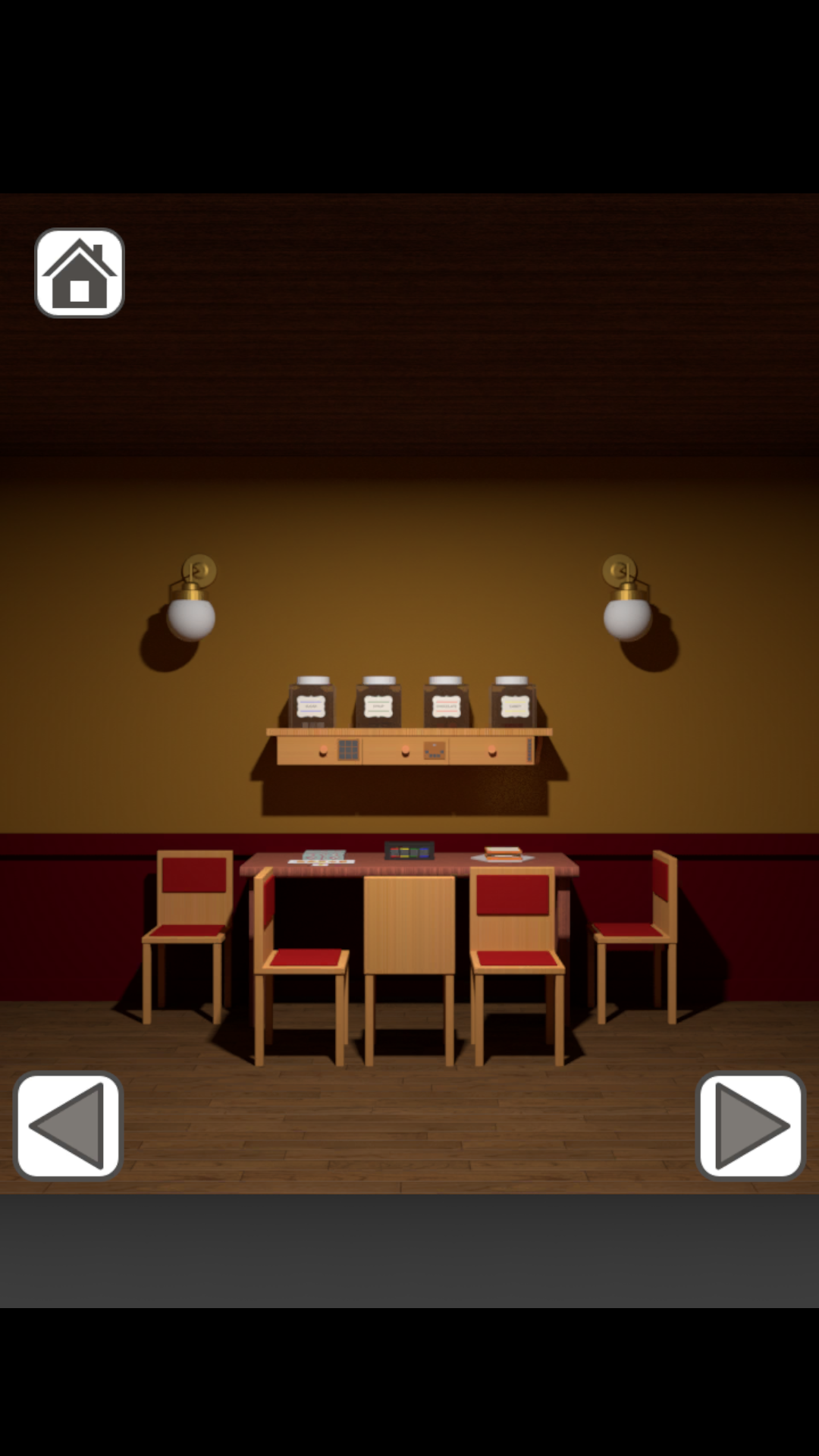Screen dimensions: 819x1456
Task: Examine the 3x3 grid panel on the drawer
Action: [x=347, y=748]
